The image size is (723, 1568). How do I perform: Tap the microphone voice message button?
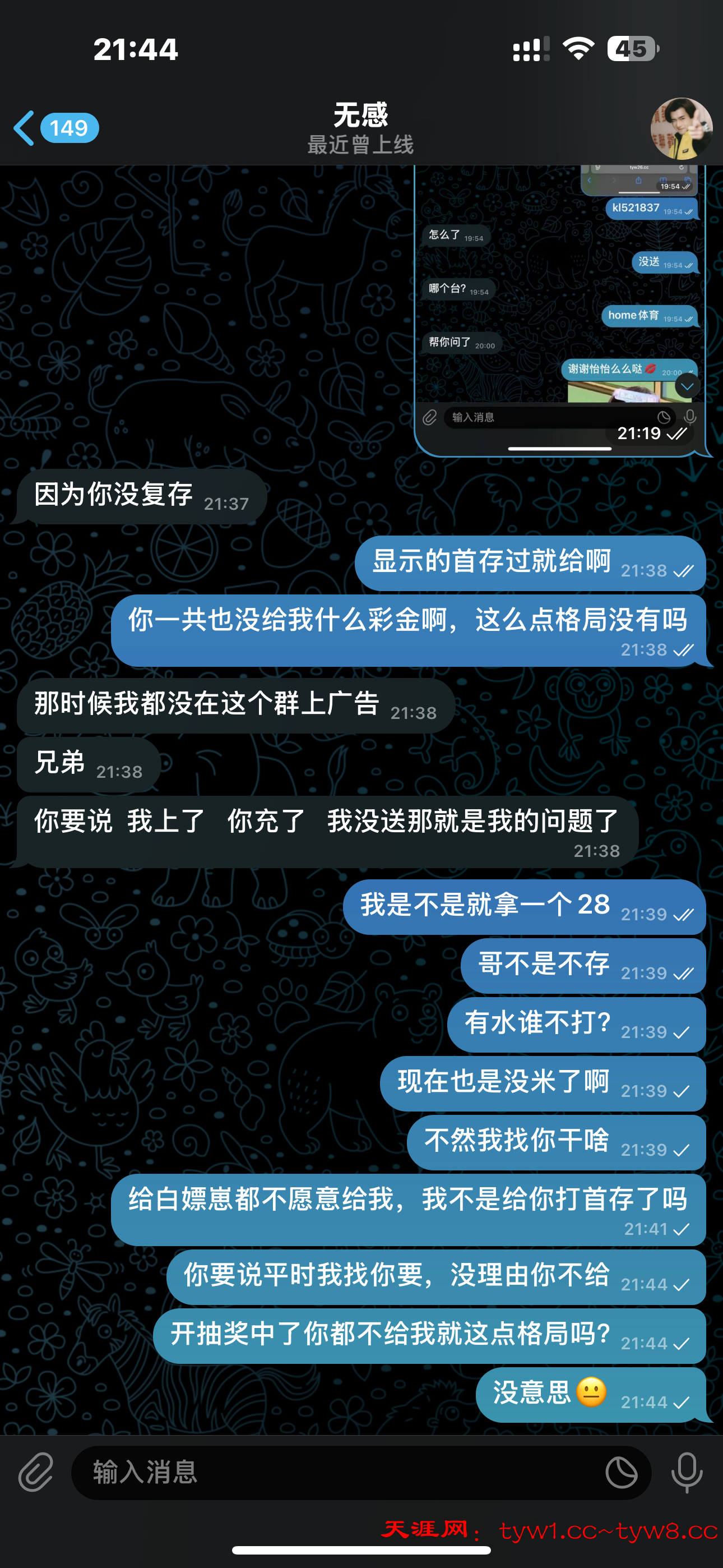click(687, 1473)
